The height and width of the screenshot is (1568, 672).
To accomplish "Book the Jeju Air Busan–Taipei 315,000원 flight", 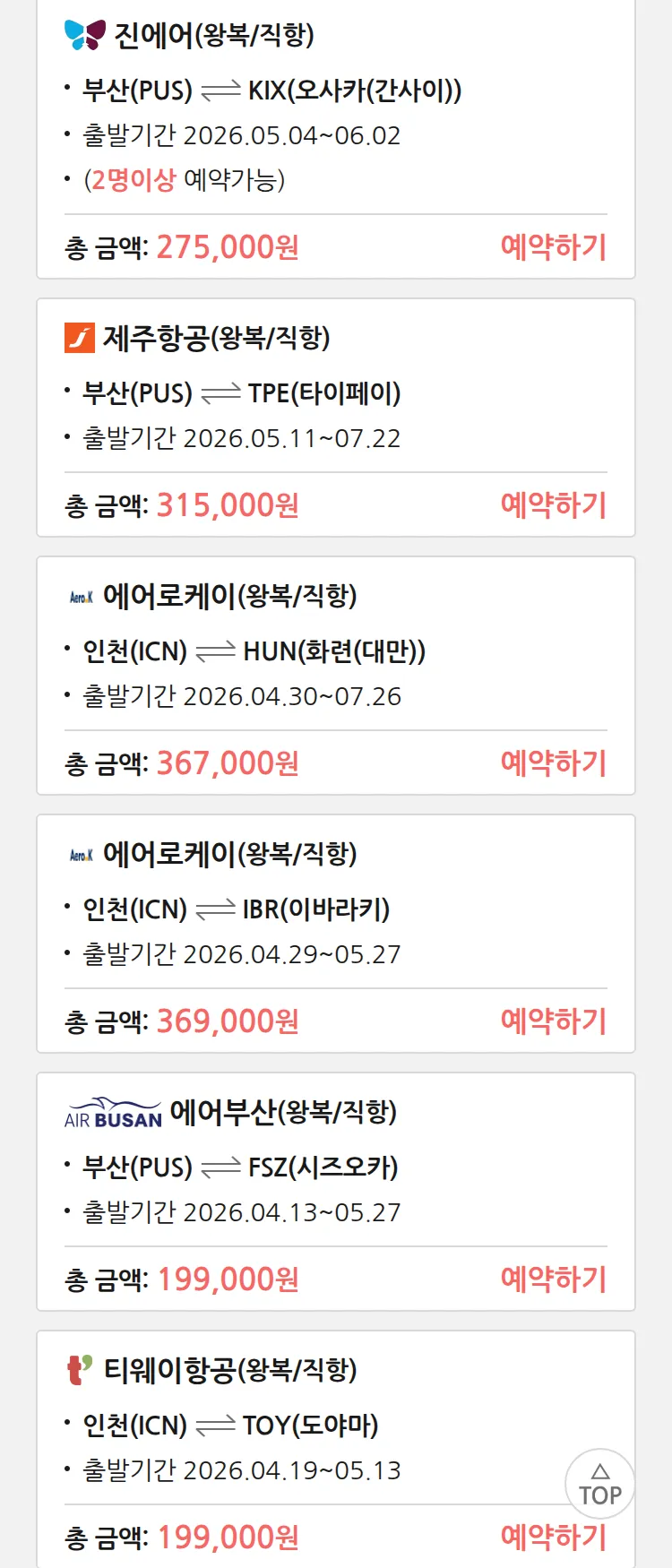I will 553,505.
